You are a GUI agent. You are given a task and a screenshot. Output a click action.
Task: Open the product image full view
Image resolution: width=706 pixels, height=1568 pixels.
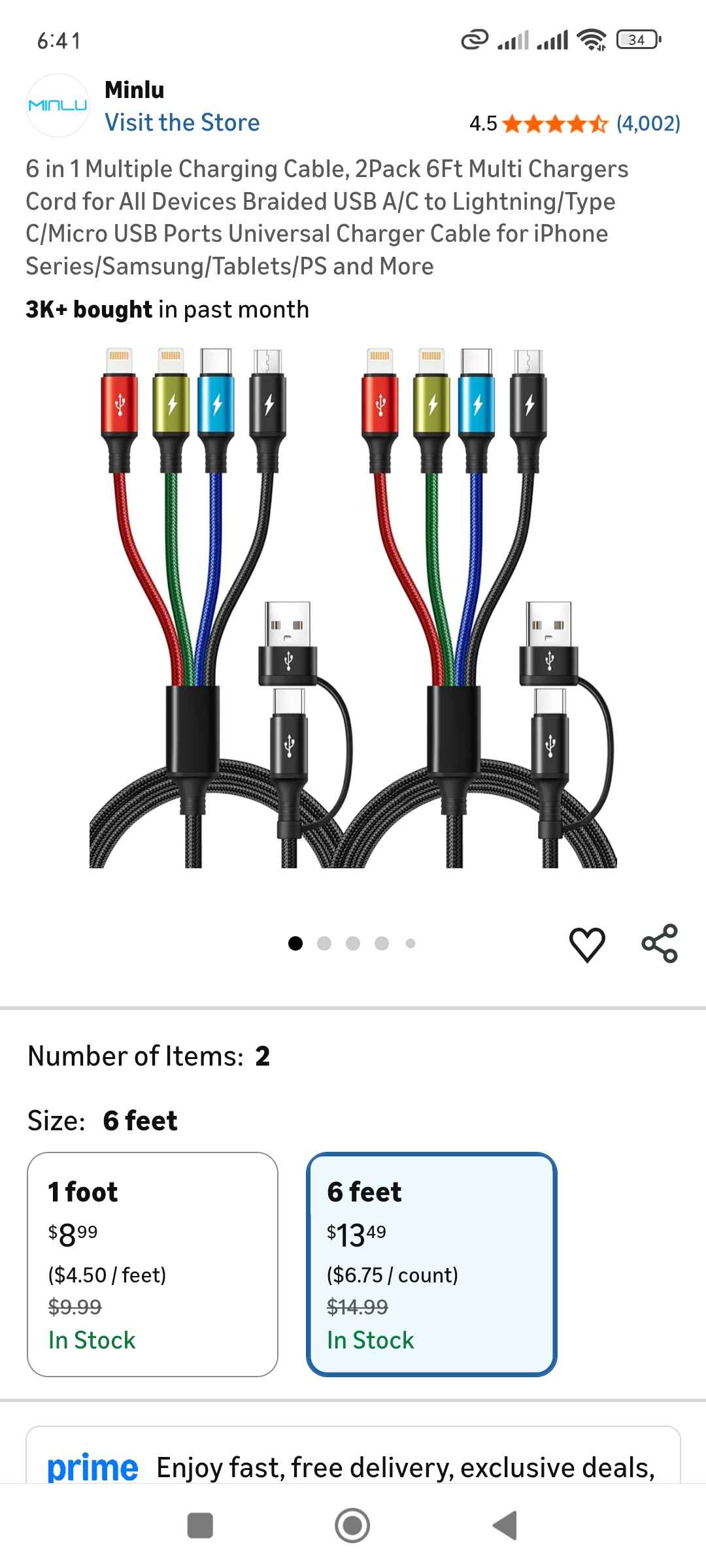click(353, 608)
